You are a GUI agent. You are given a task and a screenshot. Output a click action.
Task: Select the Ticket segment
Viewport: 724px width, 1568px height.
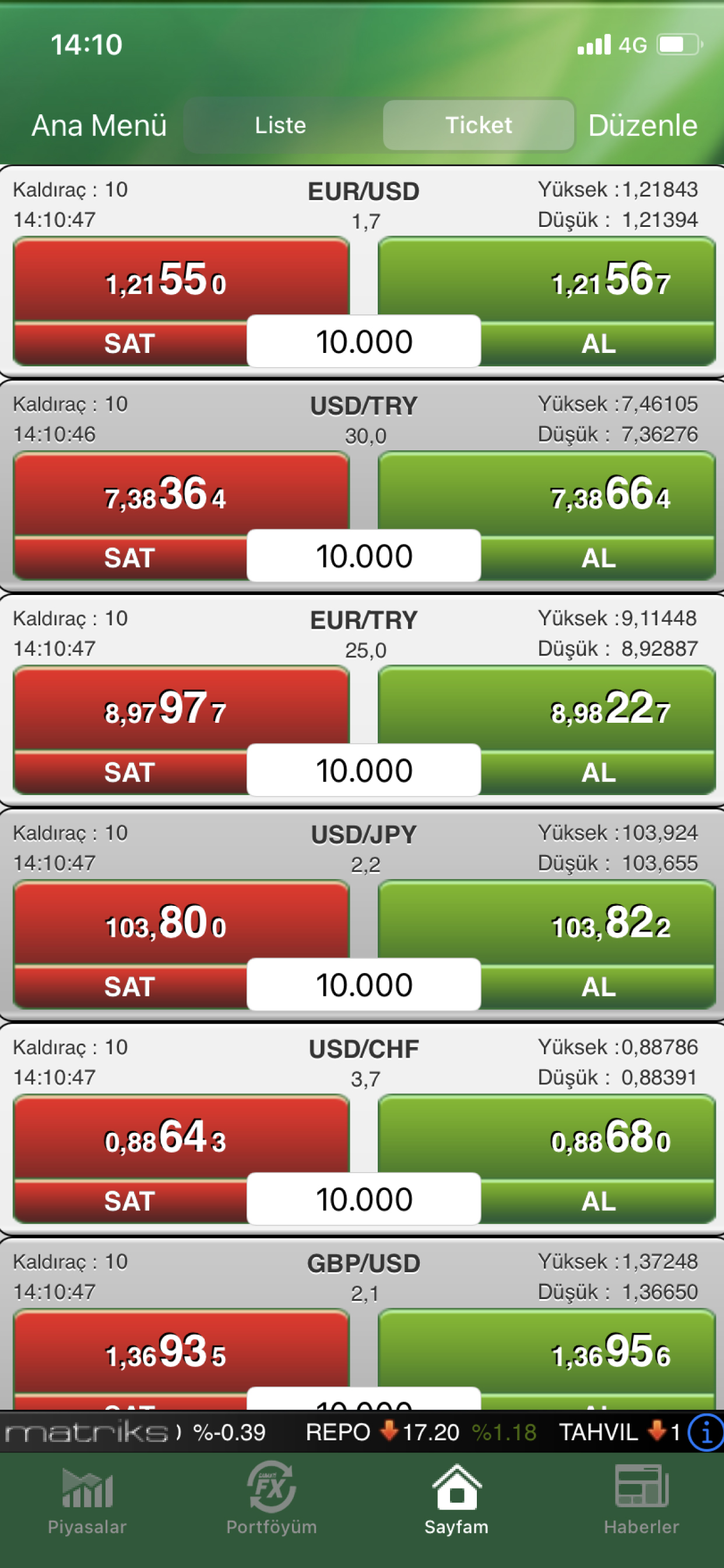(x=478, y=125)
